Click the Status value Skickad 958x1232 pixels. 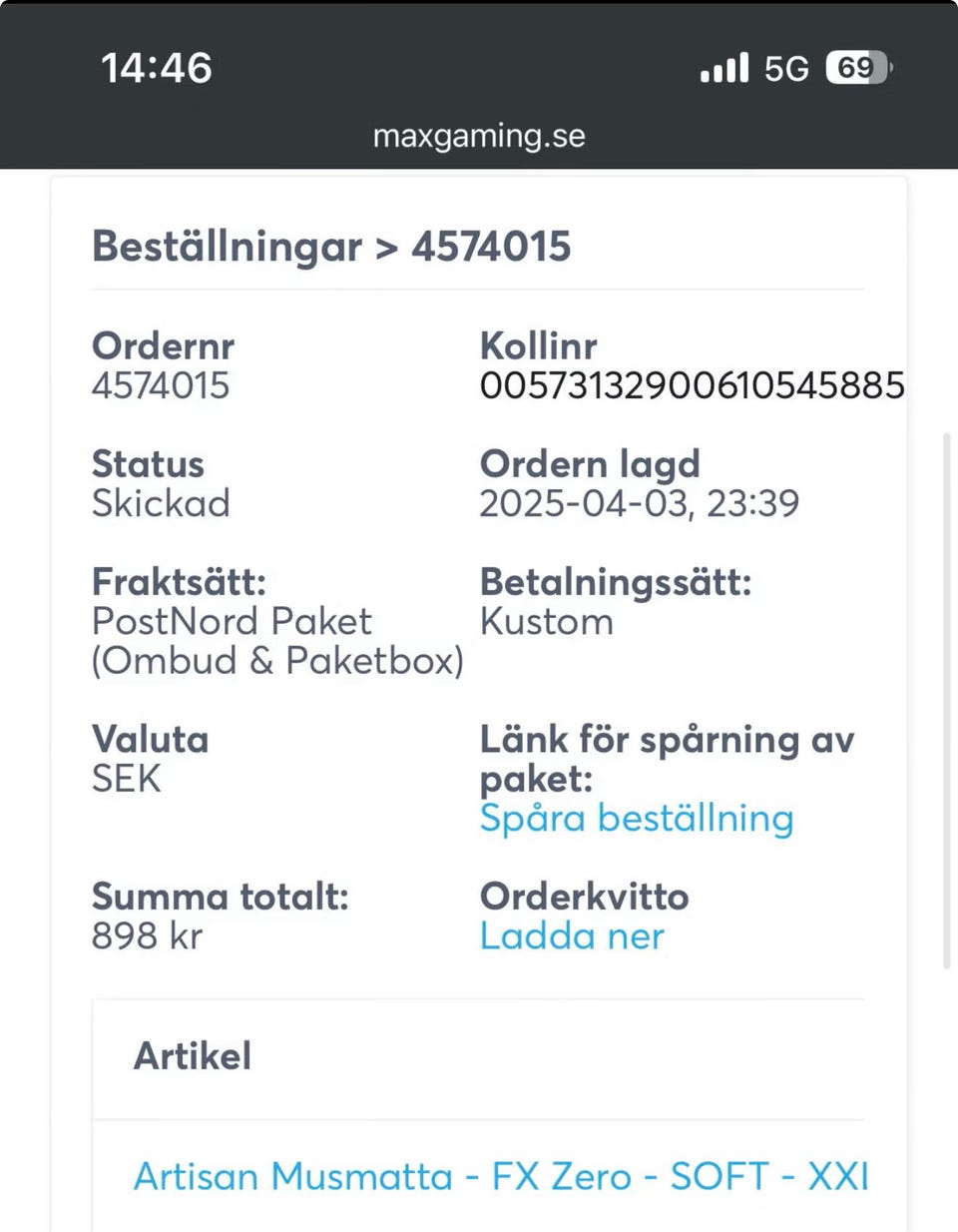pyautogui.click(x=162, y=503)
